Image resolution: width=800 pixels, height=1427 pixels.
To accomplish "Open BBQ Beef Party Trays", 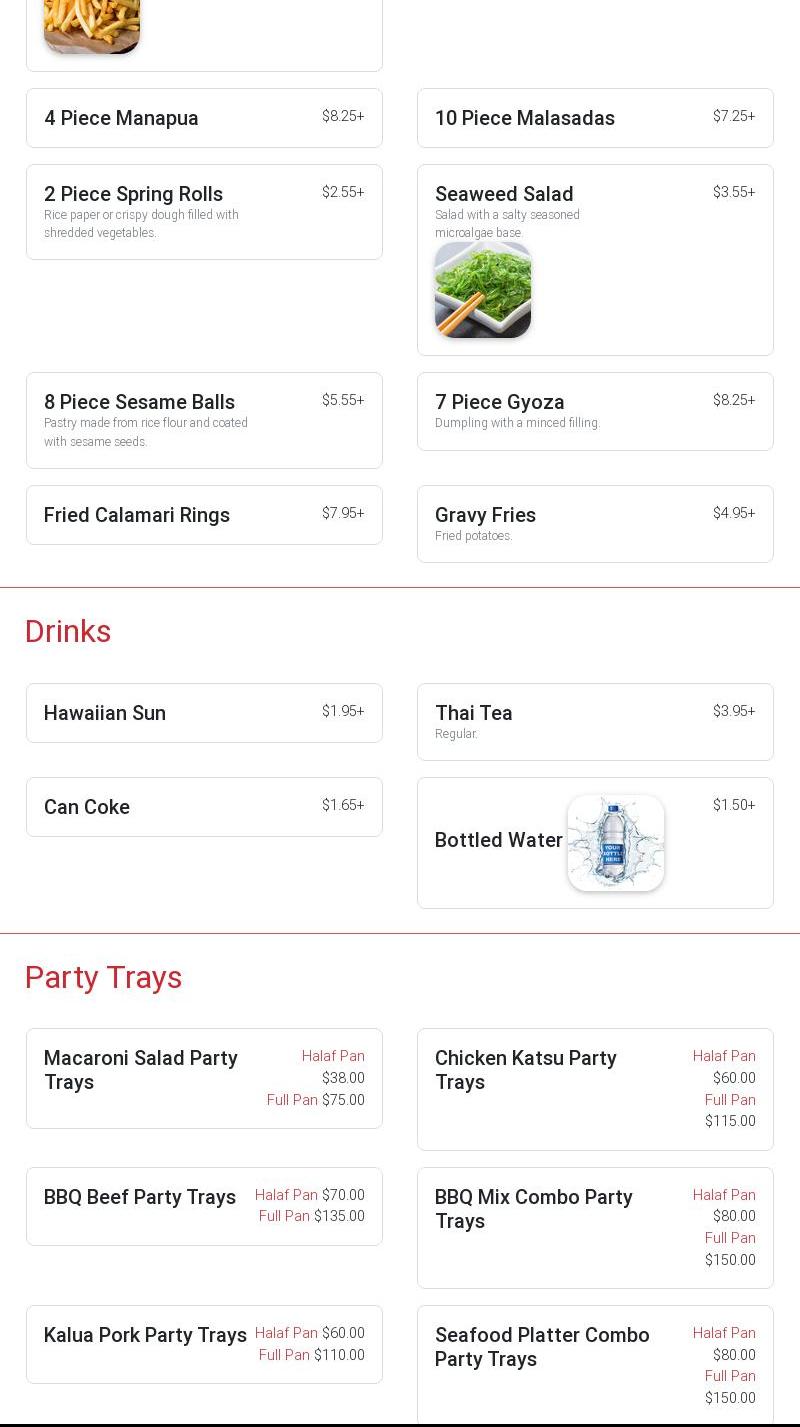I will pyautogui.click(x=204, y=1206).
